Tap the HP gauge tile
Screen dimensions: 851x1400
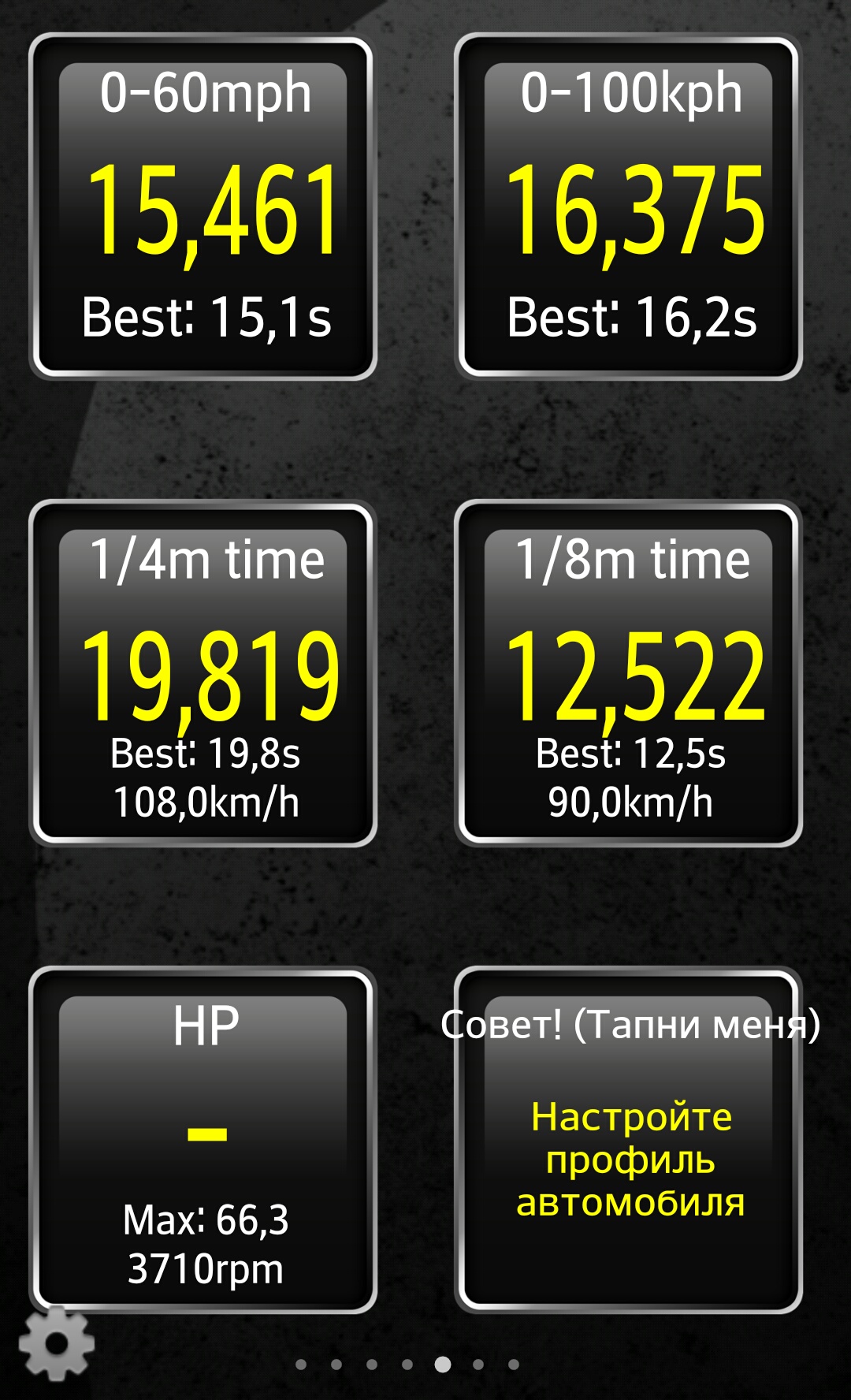(203, 1140)
